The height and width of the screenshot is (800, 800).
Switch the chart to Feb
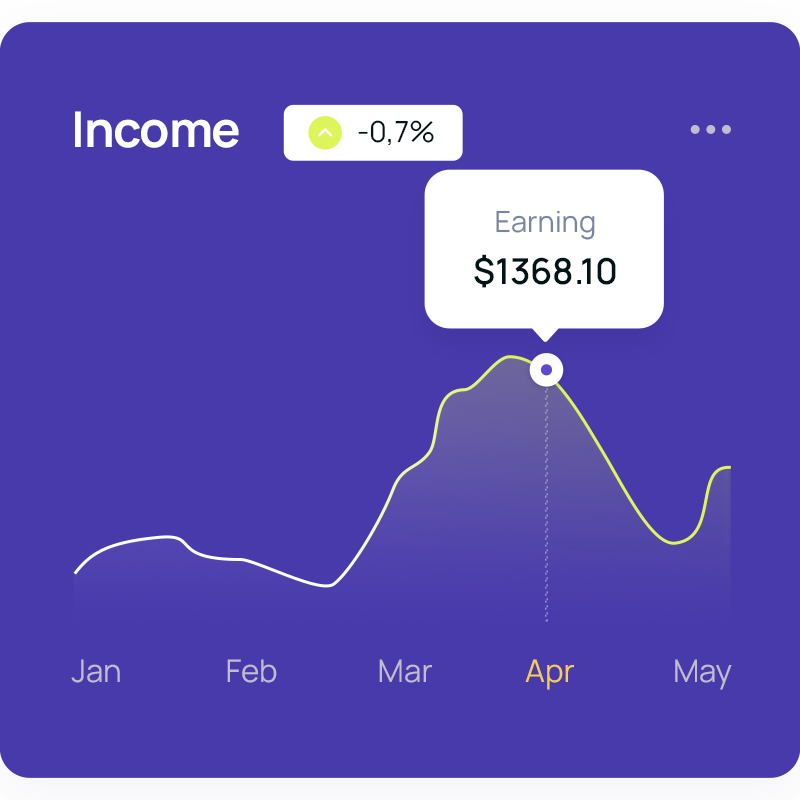tap(251, 671)
